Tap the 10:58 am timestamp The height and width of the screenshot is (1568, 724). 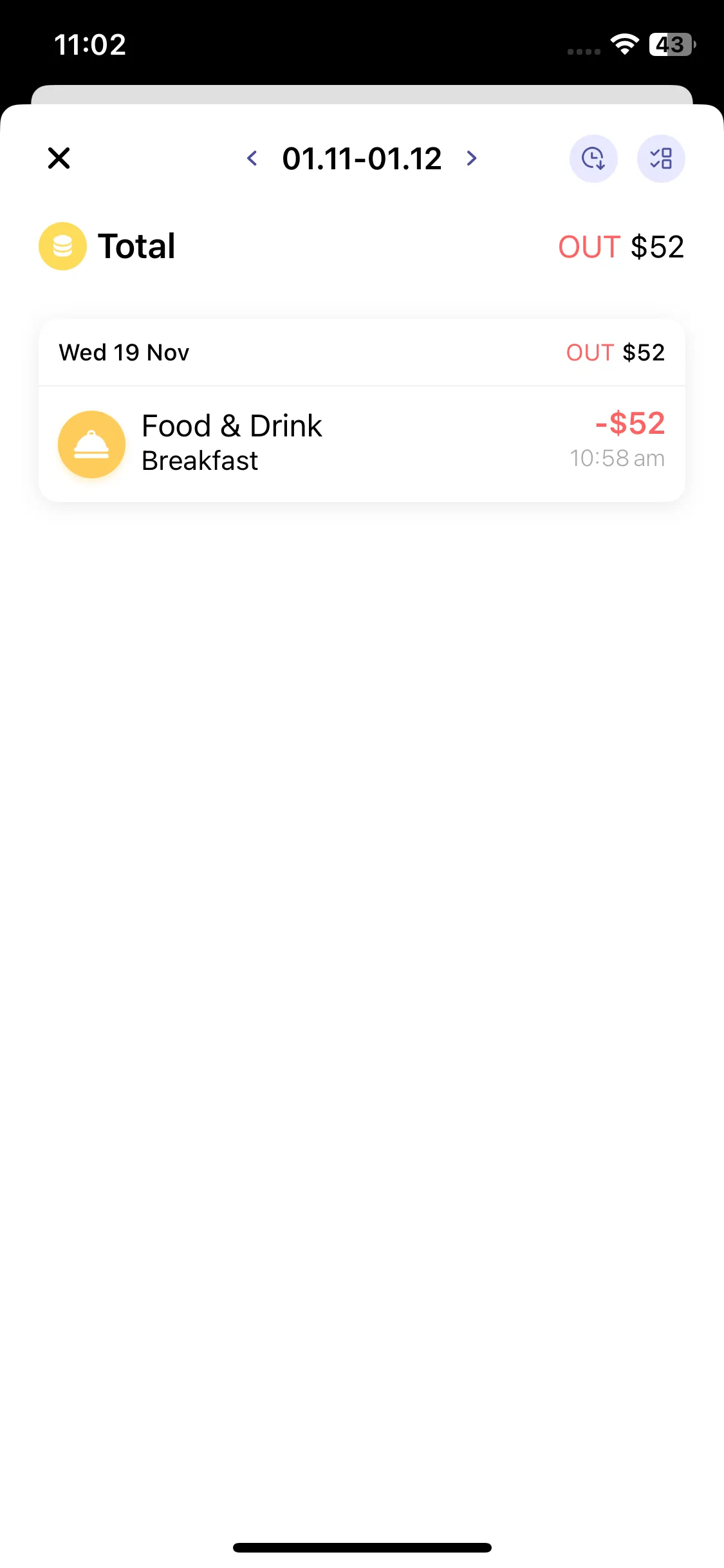coord(617,458)
